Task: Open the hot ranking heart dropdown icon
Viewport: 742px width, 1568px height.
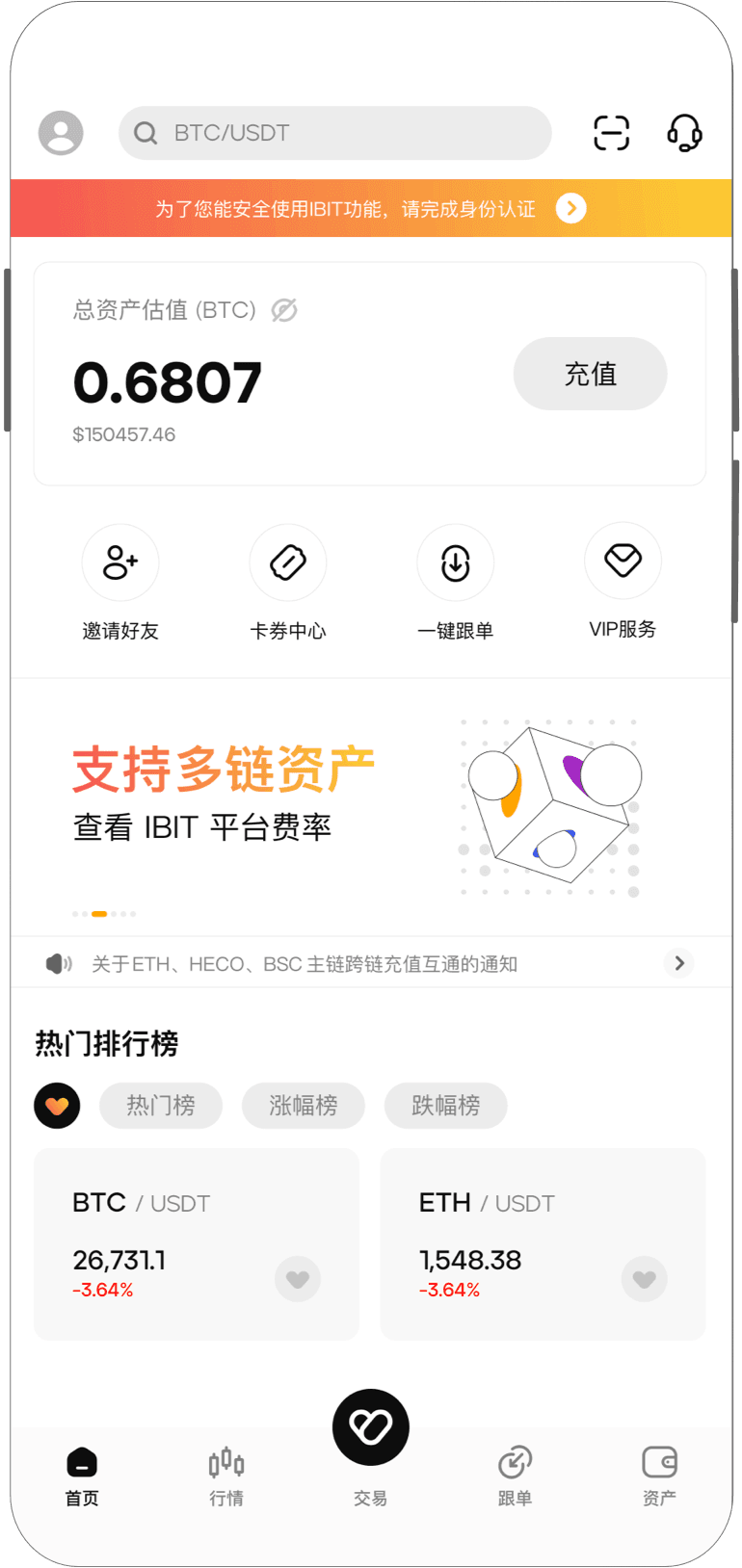Action: click(x=57, y=1105)
